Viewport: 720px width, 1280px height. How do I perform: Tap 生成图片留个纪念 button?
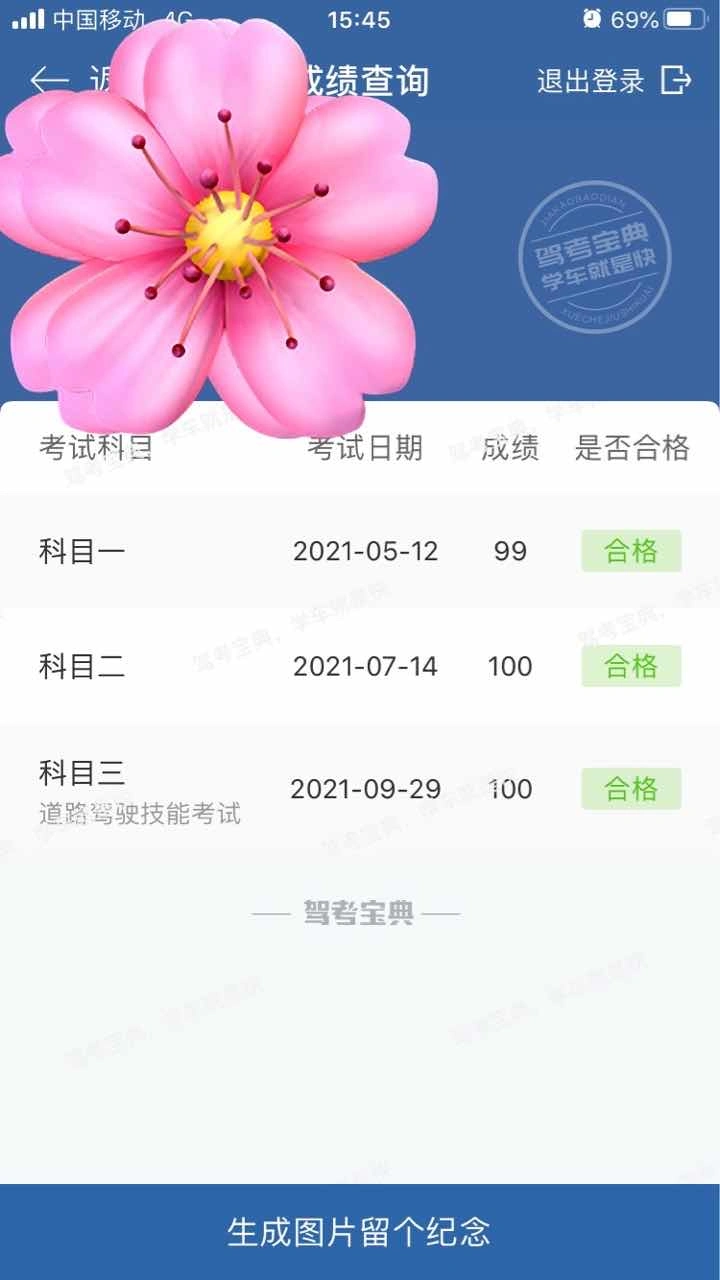click(360, 1231)
